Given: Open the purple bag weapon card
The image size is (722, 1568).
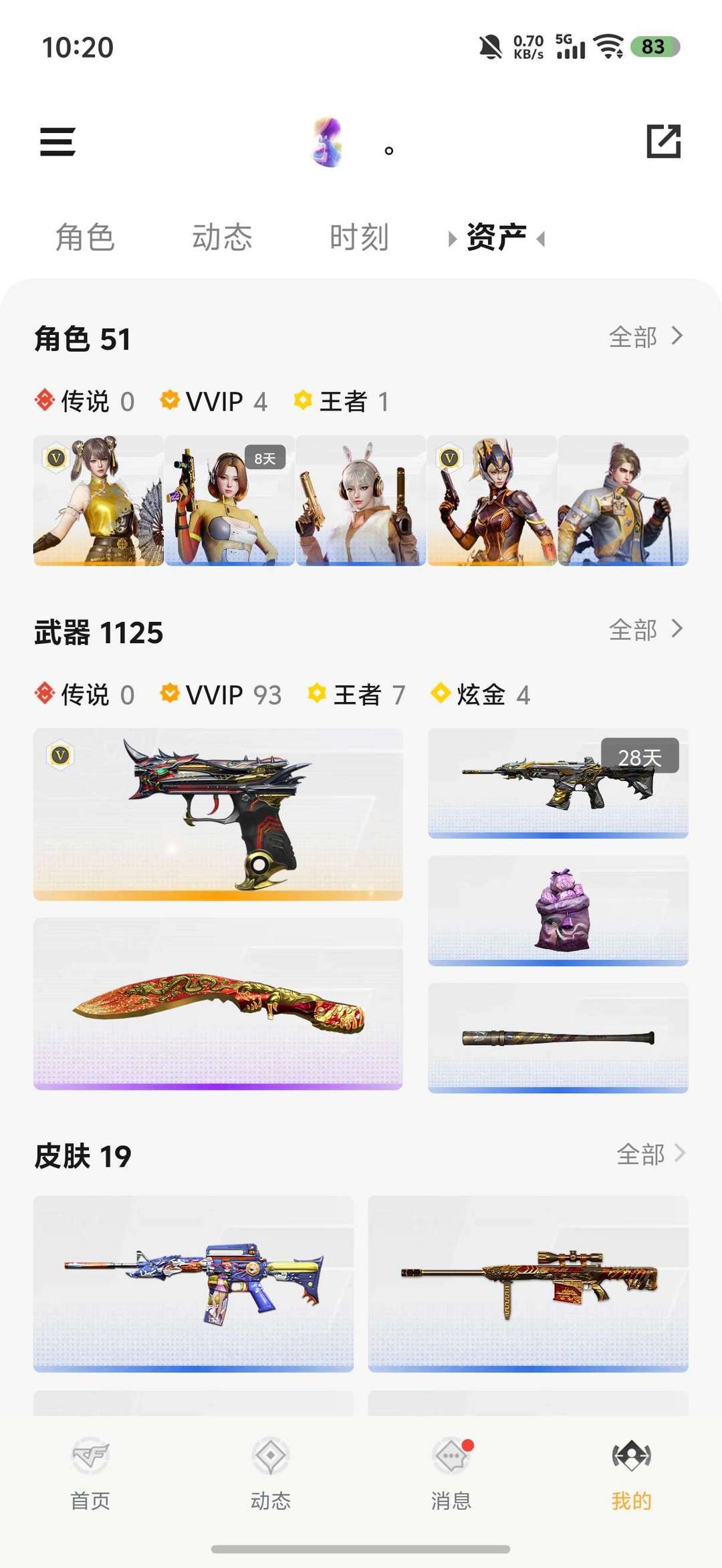Looking at the screenshot, I should [x=558, y=910].
